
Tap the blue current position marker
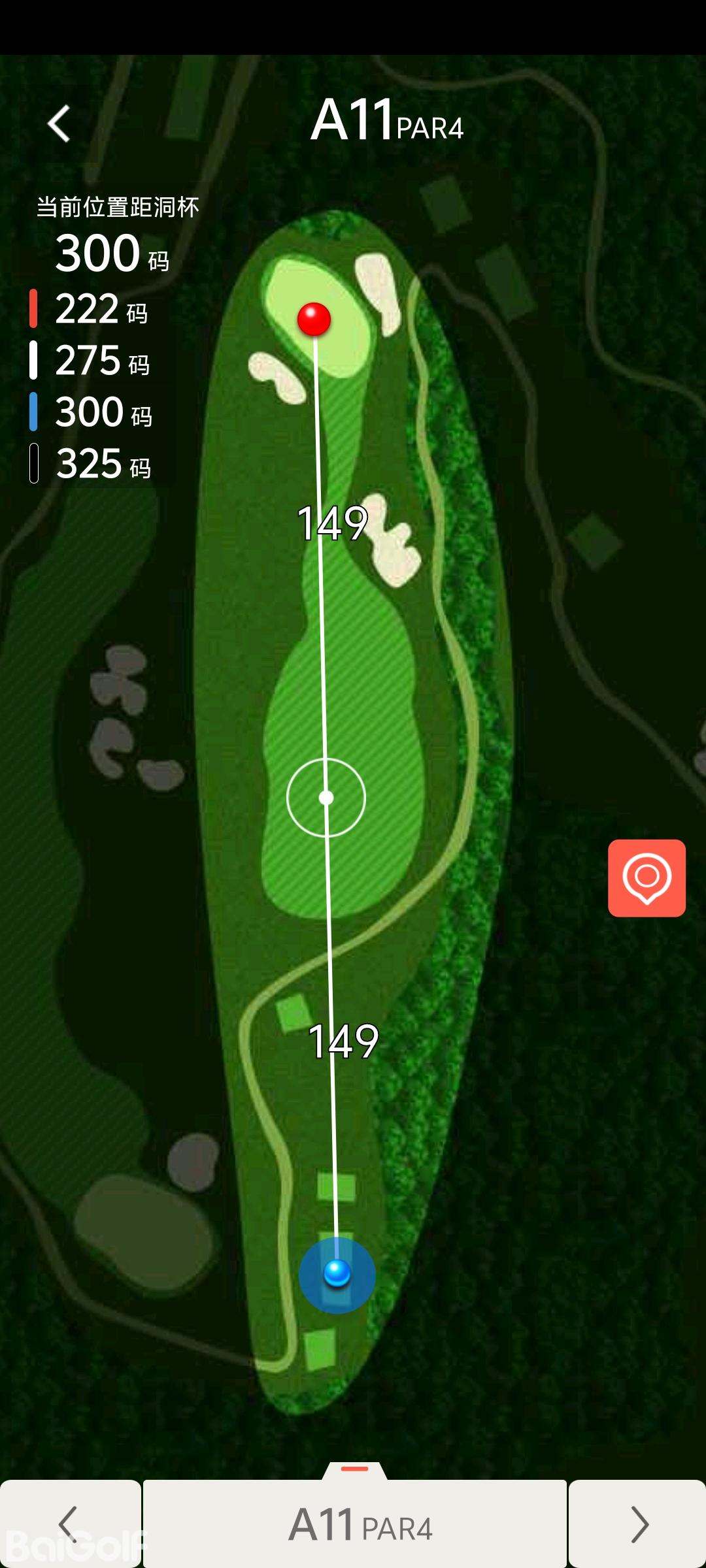pyautogui.click(x=337, y=1274)
